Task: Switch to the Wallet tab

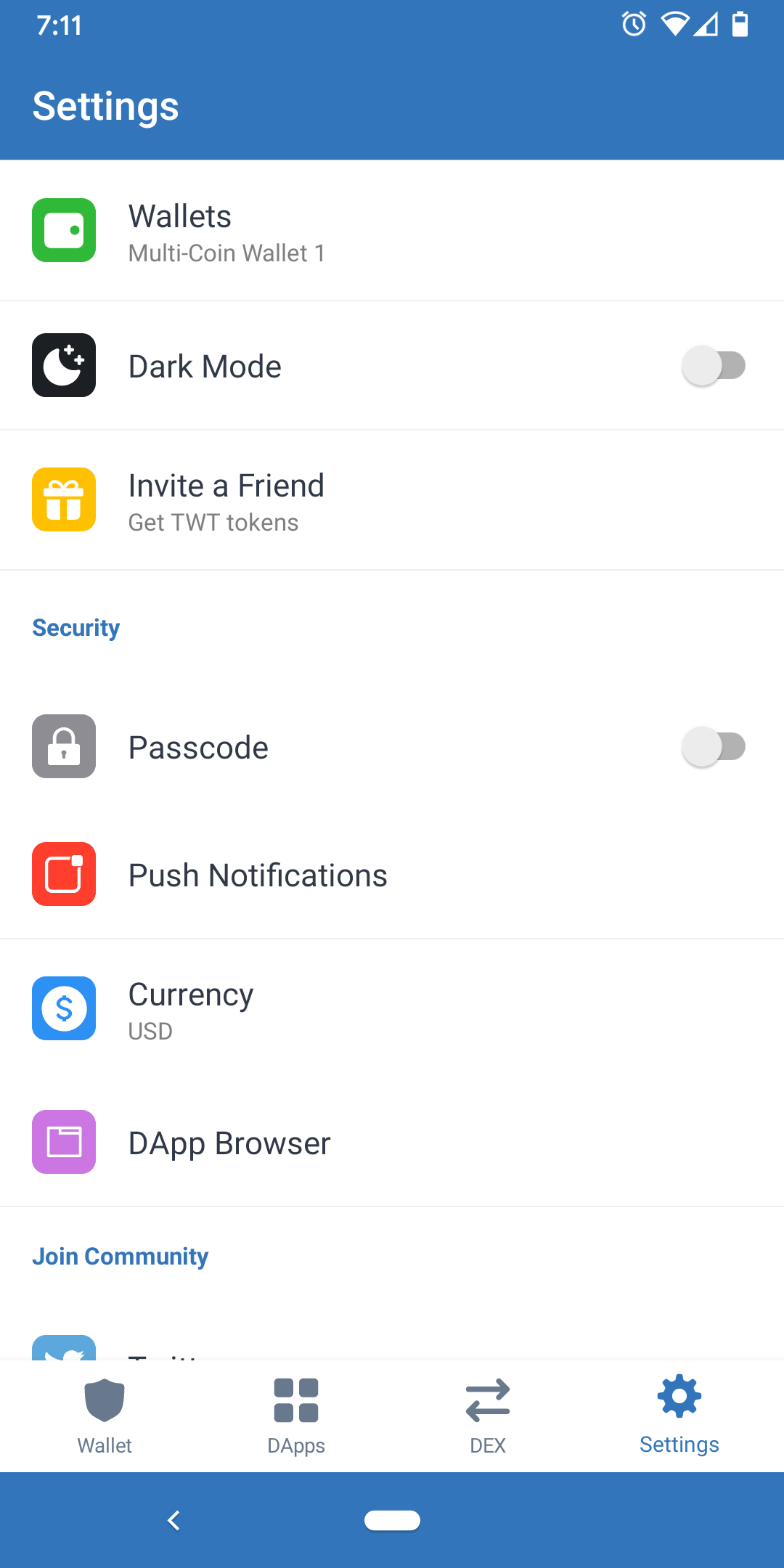Action: (105, 1416)
